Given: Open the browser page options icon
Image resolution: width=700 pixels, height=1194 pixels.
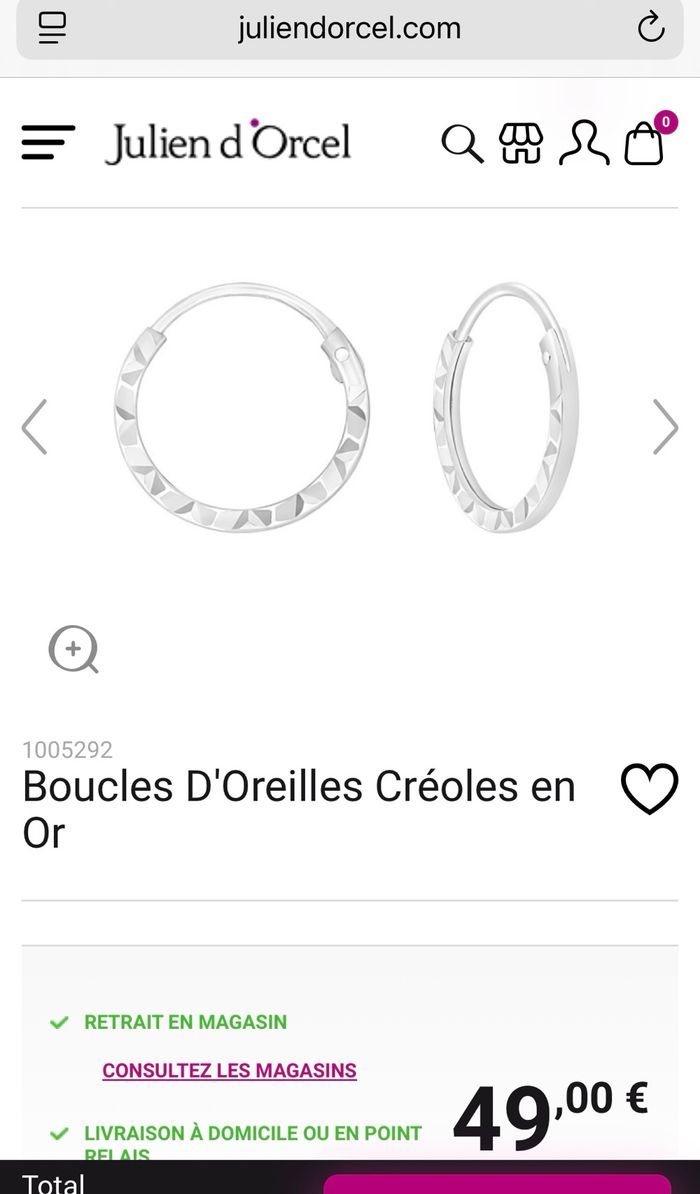Looking at the screenshot, I should [x=52, y=28].
